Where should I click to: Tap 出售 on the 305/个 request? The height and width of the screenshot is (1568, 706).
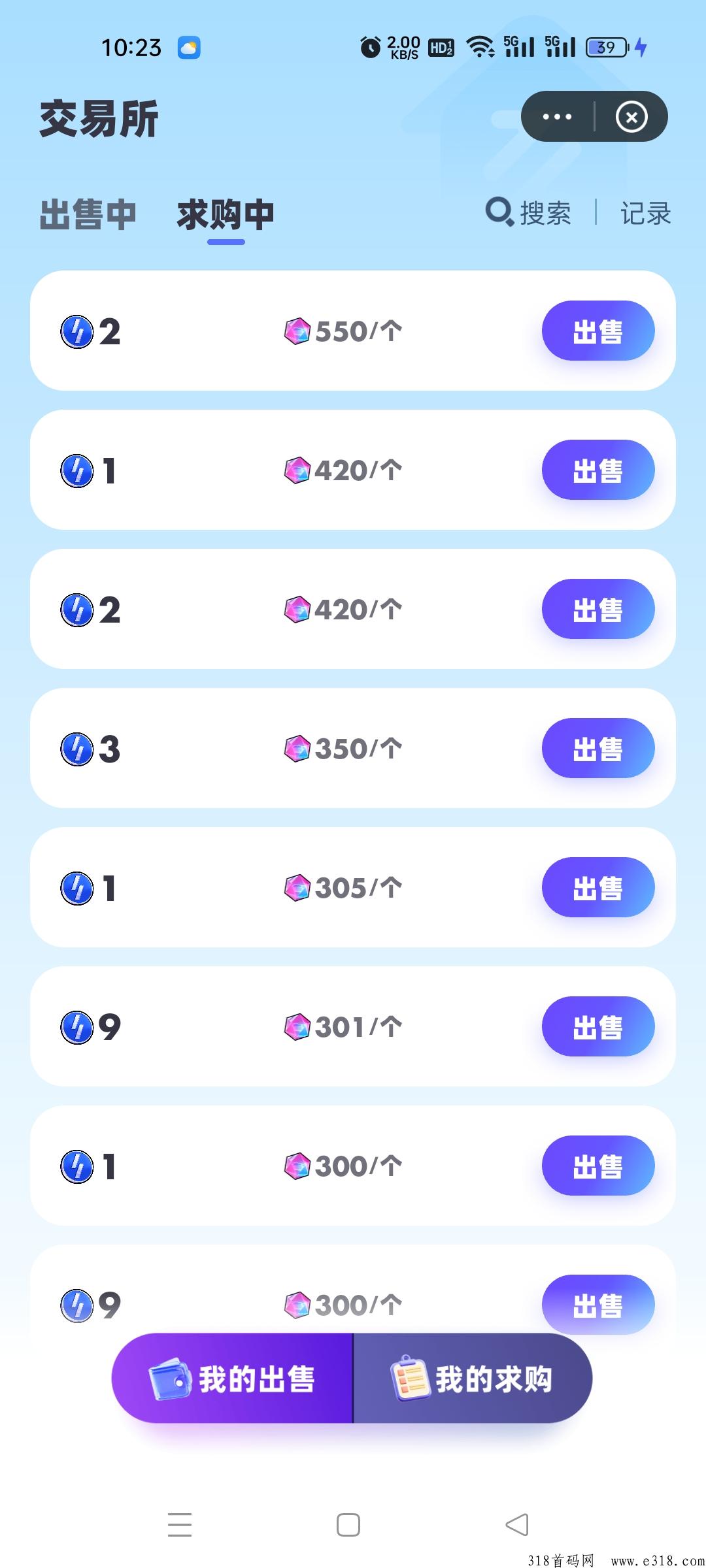[598, 887]
